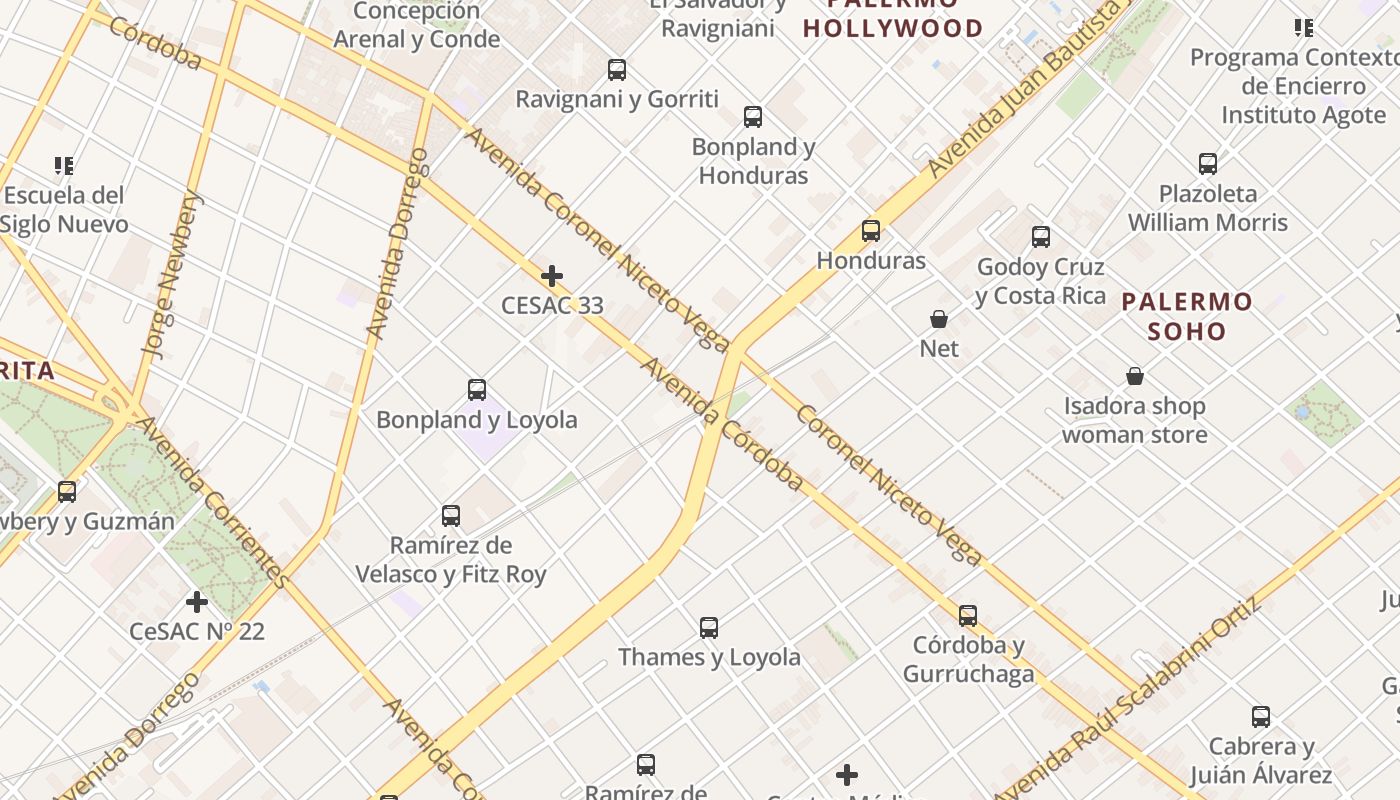The width and height of the screenshot is (1400, 800).
Task: Open the Escuela del Siglo Nuevo marker
Action: coord(64,165)
